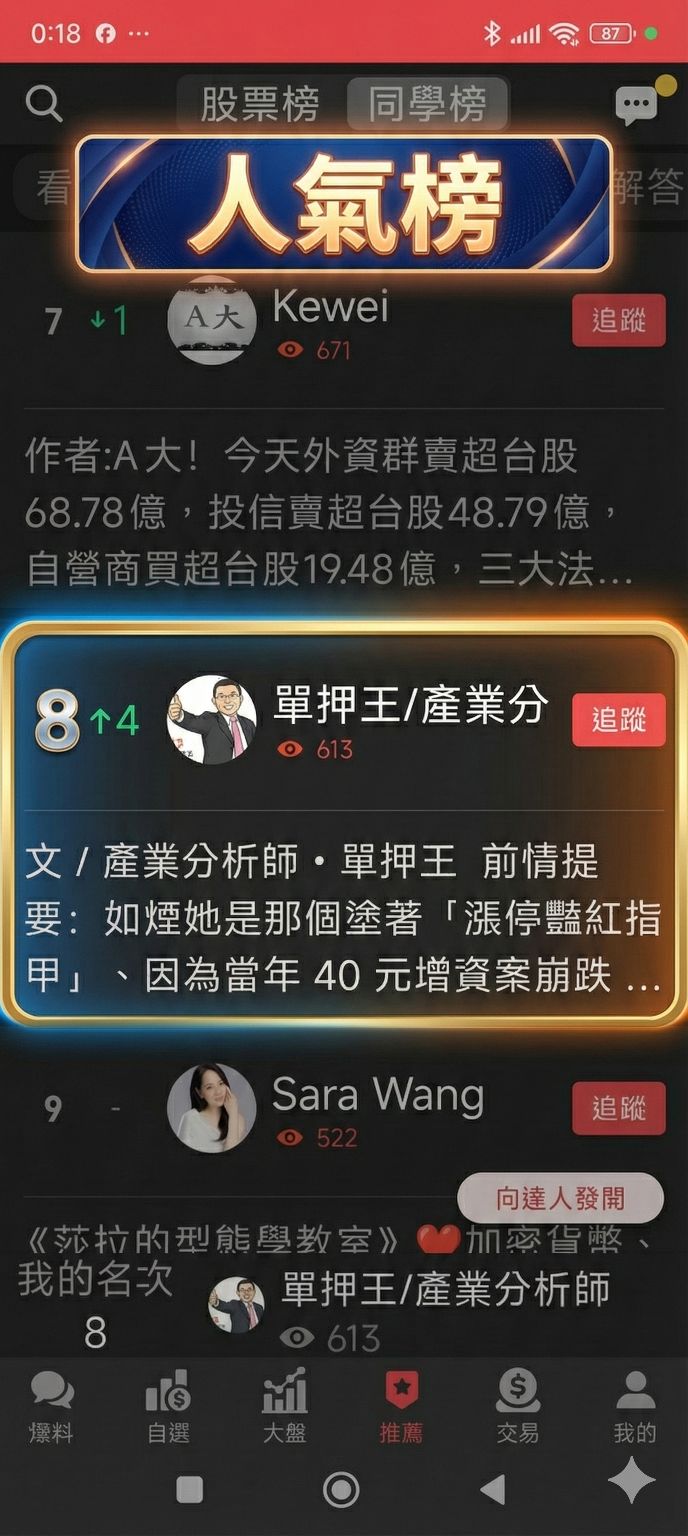Go to the 我的 tab
This screenshot has width=688, height=1536.
(635, 1406)
